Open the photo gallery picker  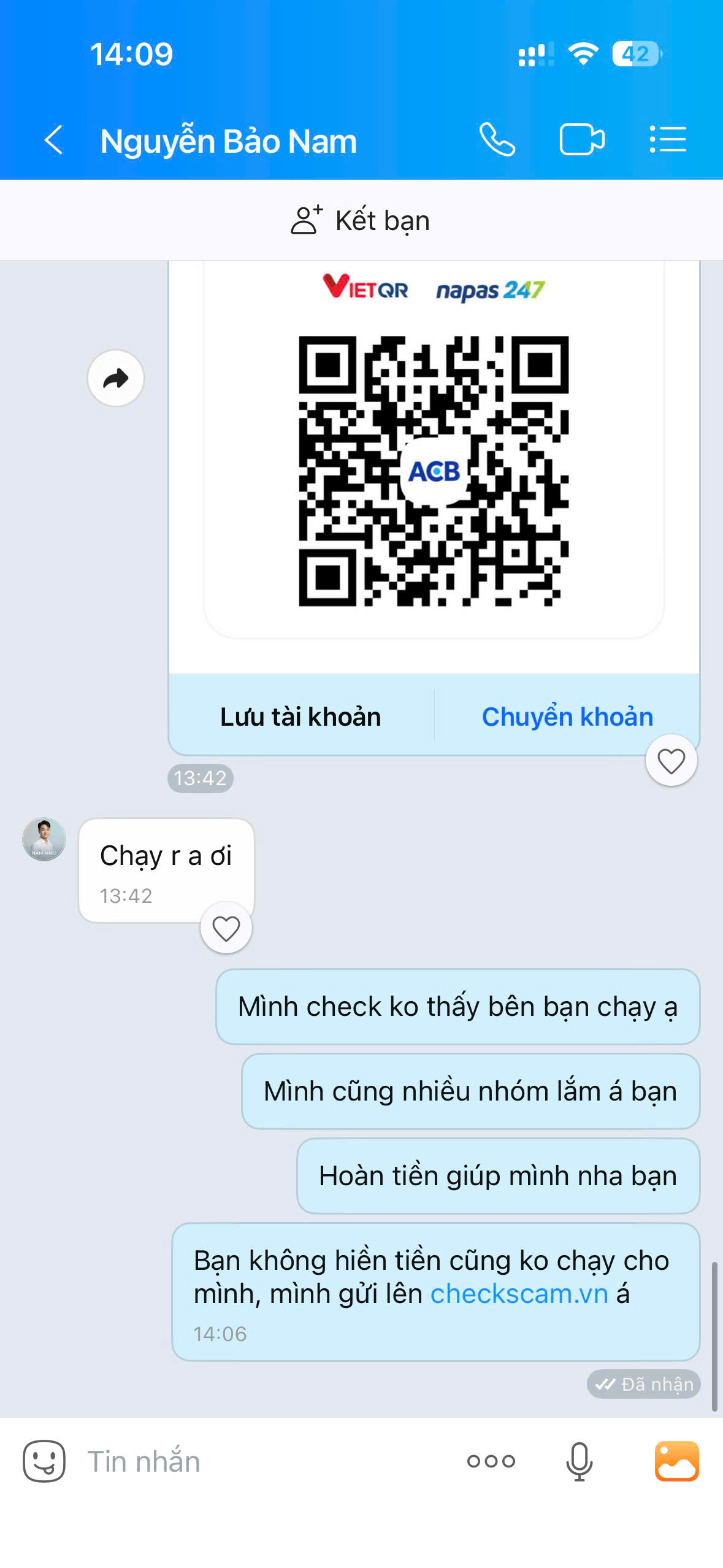click(x=676, y=1461)
